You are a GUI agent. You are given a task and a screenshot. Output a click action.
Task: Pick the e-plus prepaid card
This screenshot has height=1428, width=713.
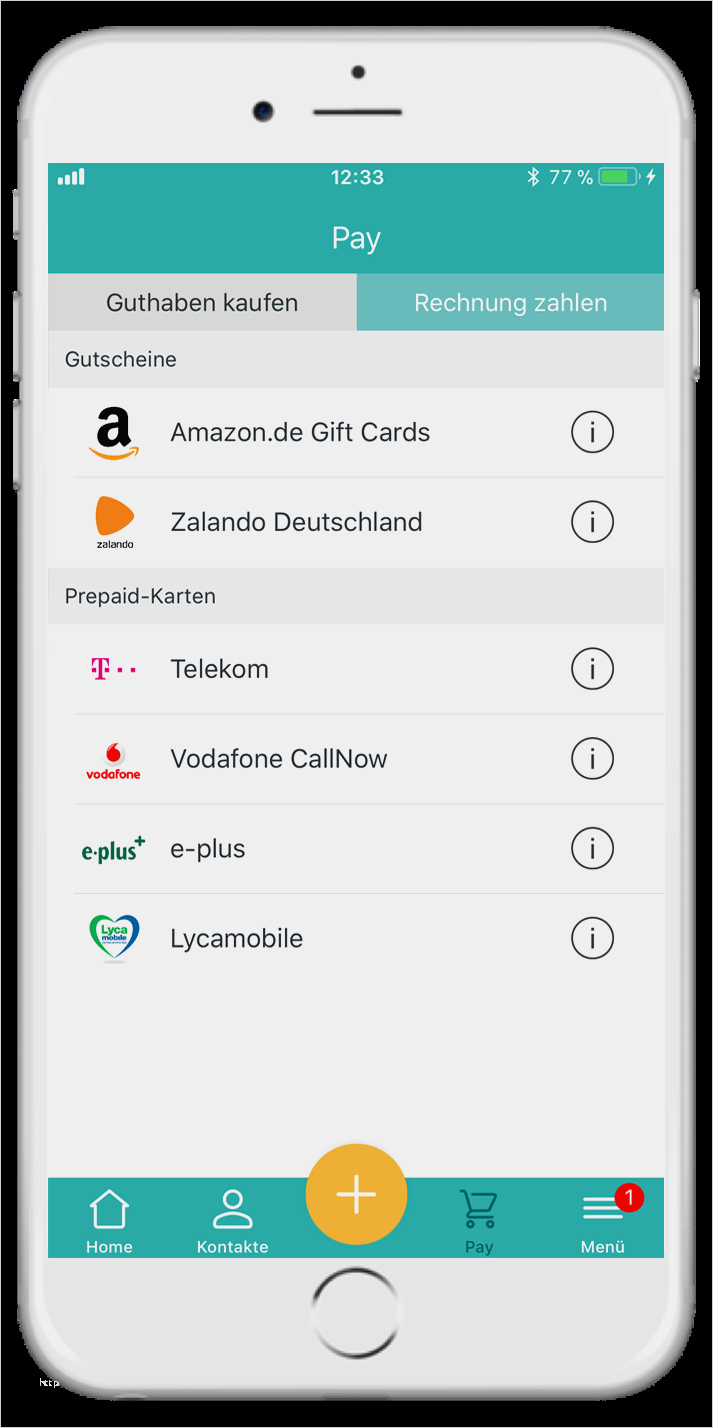[x=208, y=849]
